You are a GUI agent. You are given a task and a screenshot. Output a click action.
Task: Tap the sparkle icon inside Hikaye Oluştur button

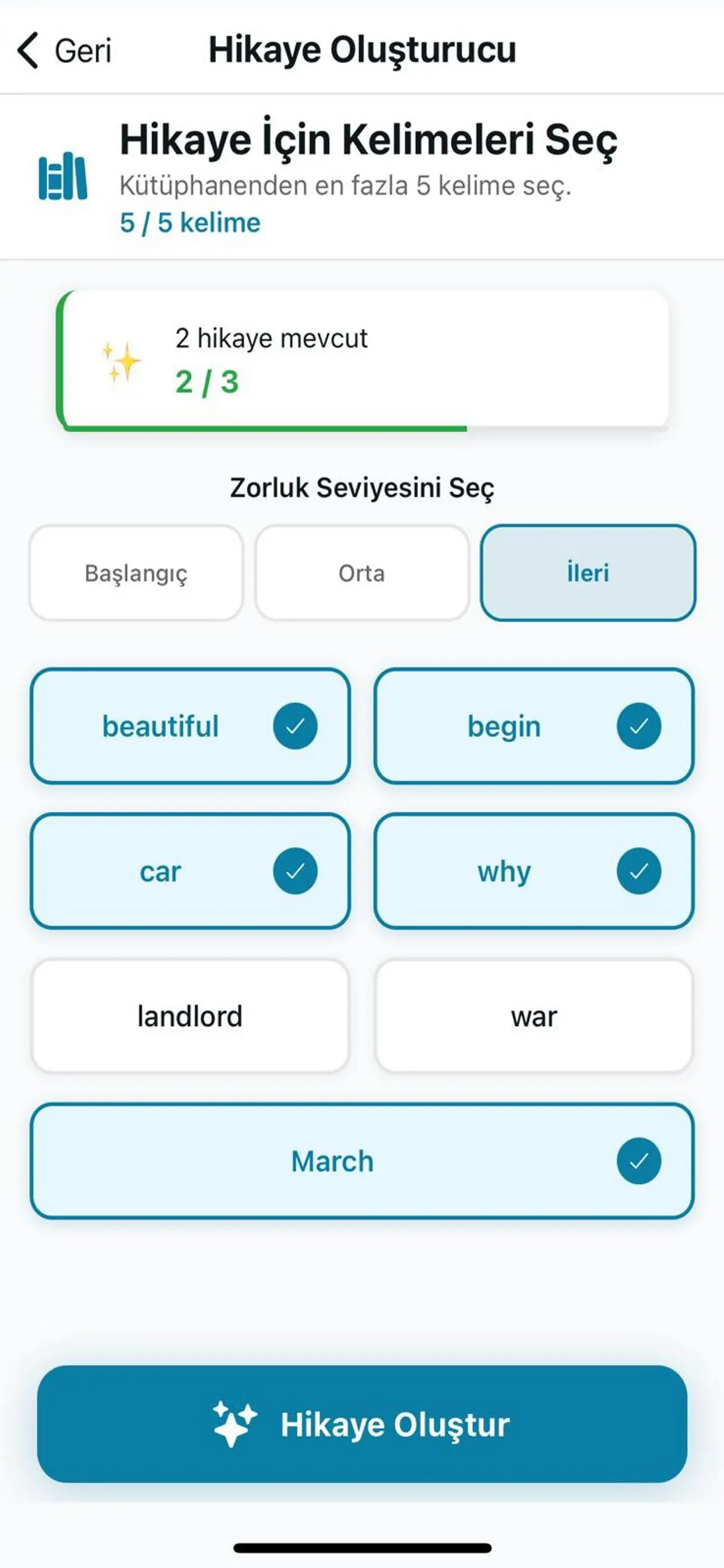(236, 1423)
